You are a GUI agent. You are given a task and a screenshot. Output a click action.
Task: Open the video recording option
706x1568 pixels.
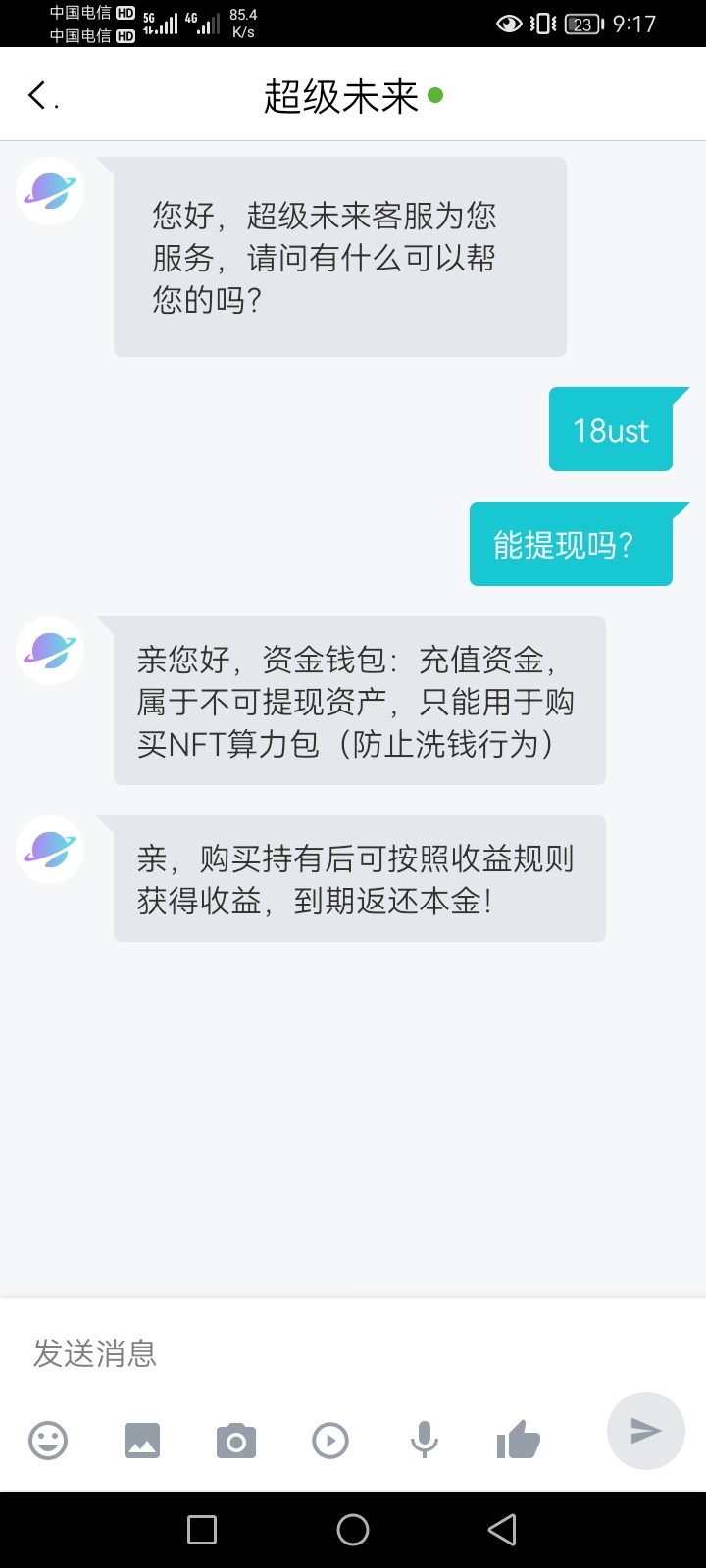click(330, 1441)
